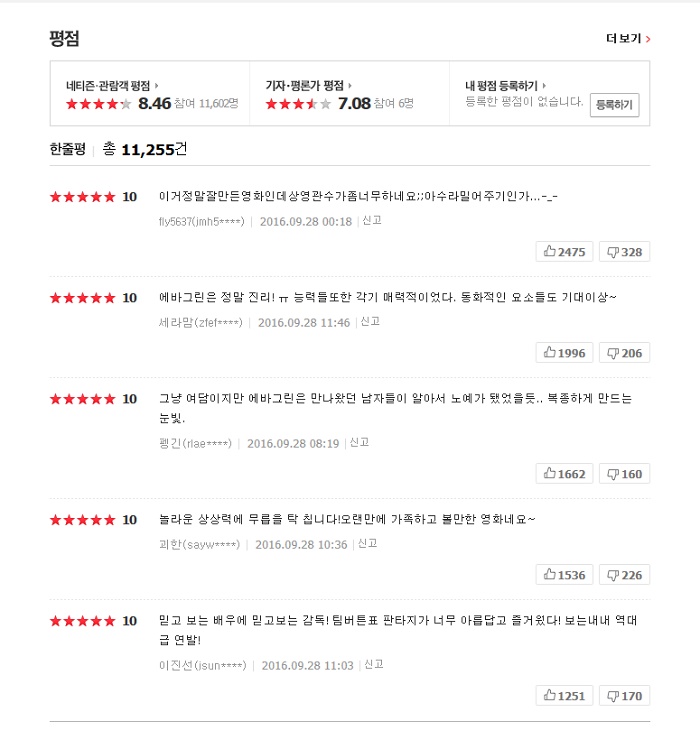
Task: Like the review by fly5637
Action: [564, 251]
